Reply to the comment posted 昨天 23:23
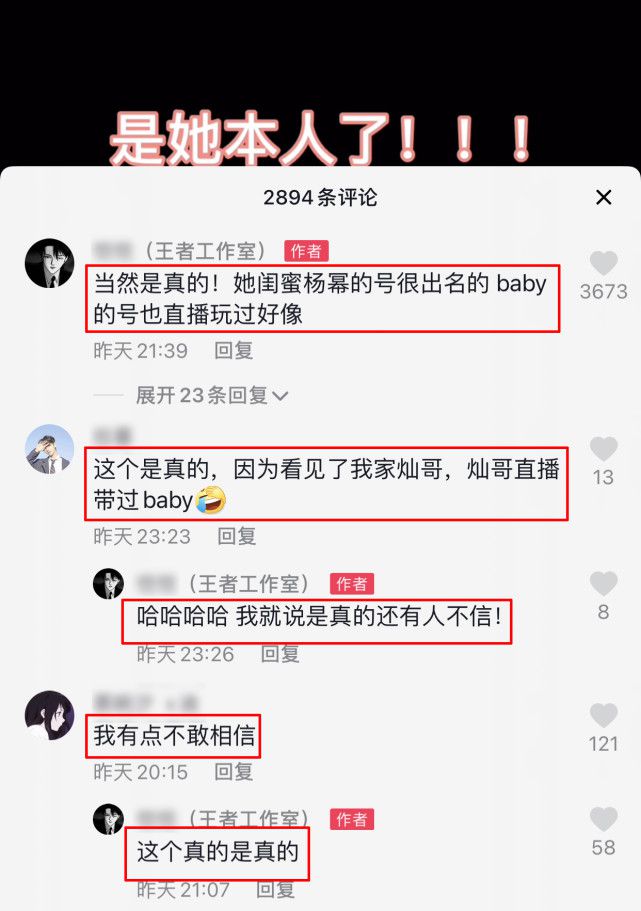Viewport: 641px width, 911px height. [237, 537]
